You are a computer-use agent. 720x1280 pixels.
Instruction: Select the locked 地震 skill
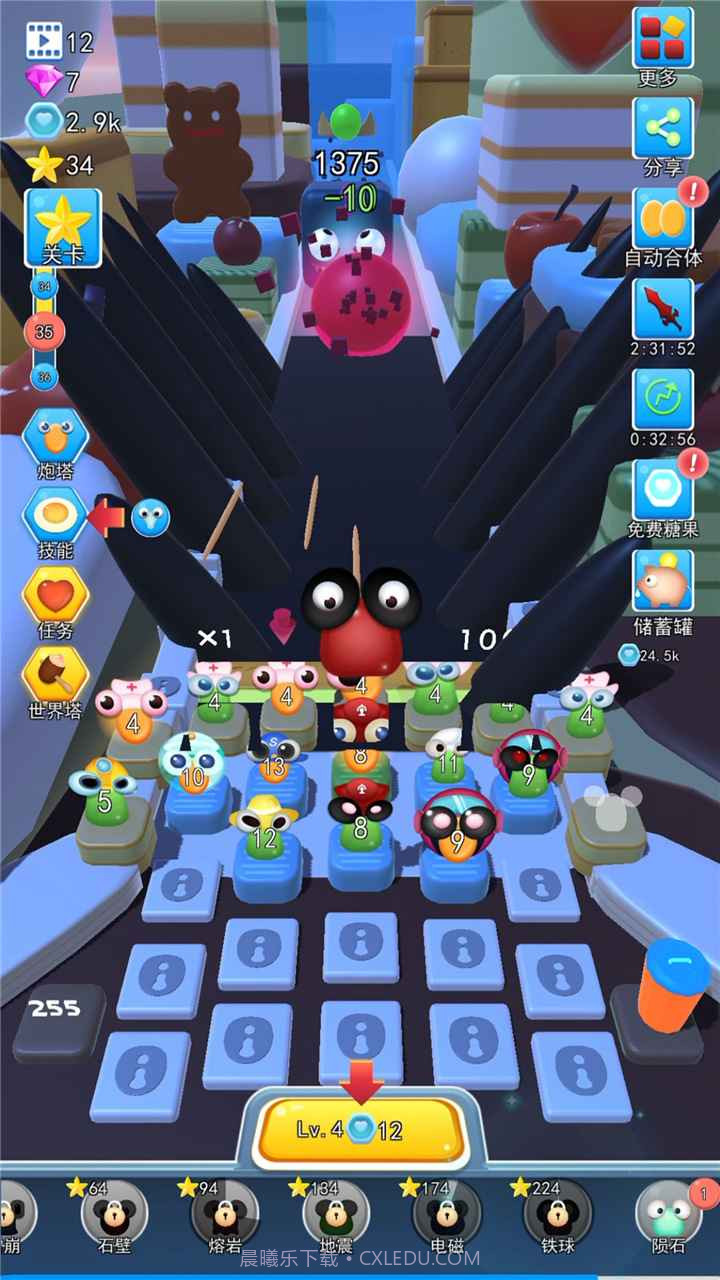coord(335,1213)
